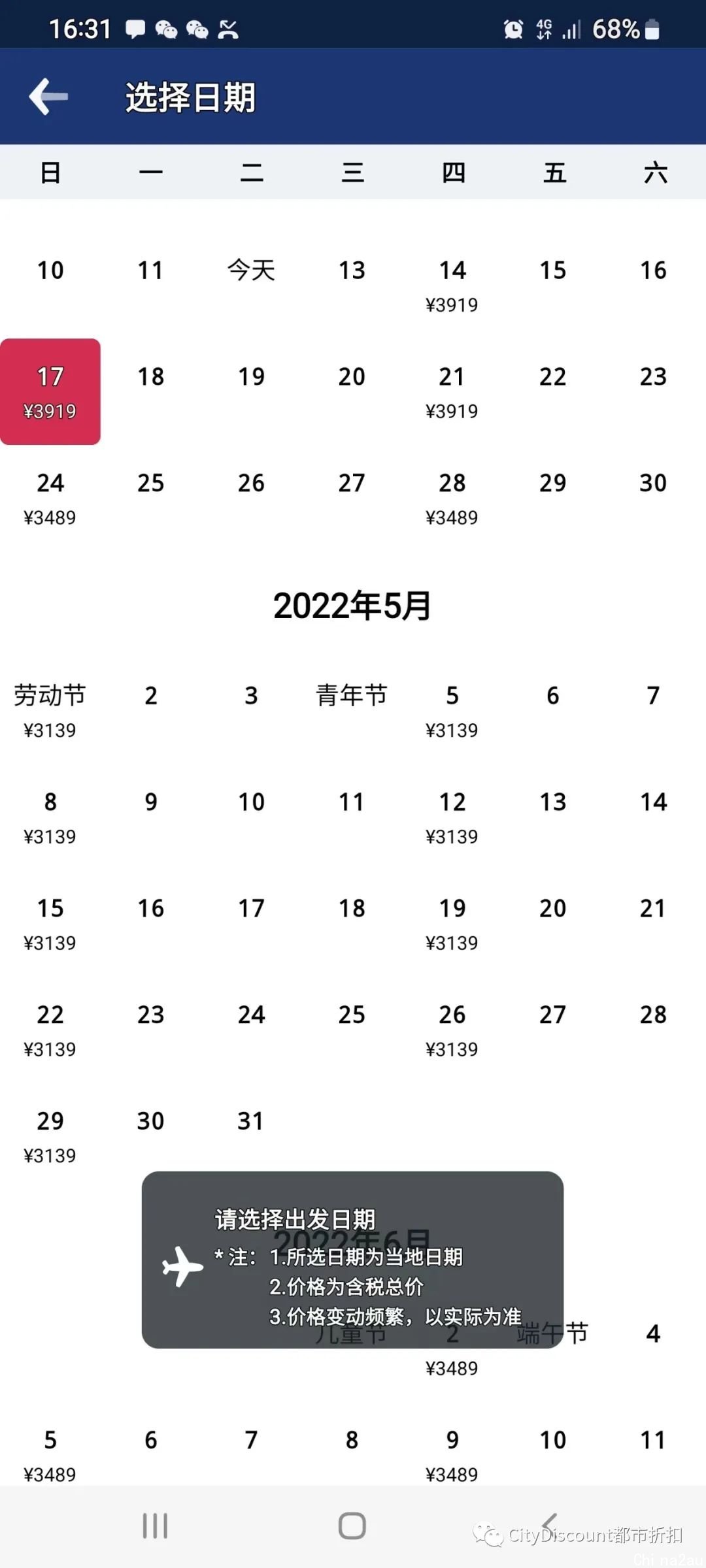The height and width of the screenshot is (1568, 706).
Task: Choose June 9 priced at ¥3489
Action: [x=452, y=1454]
